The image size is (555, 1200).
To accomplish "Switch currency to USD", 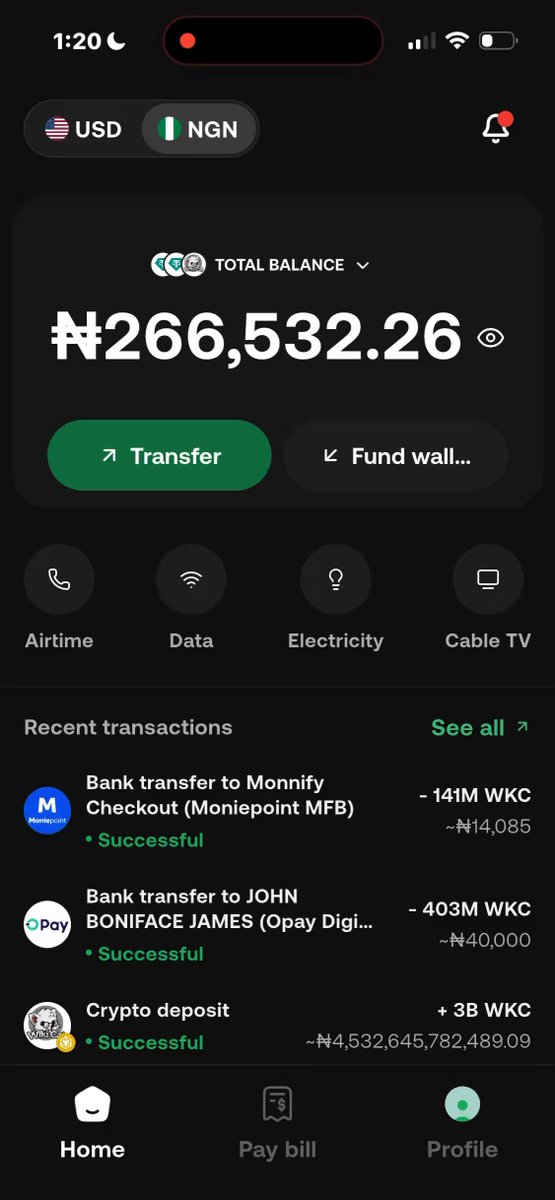I will point(83,129).
